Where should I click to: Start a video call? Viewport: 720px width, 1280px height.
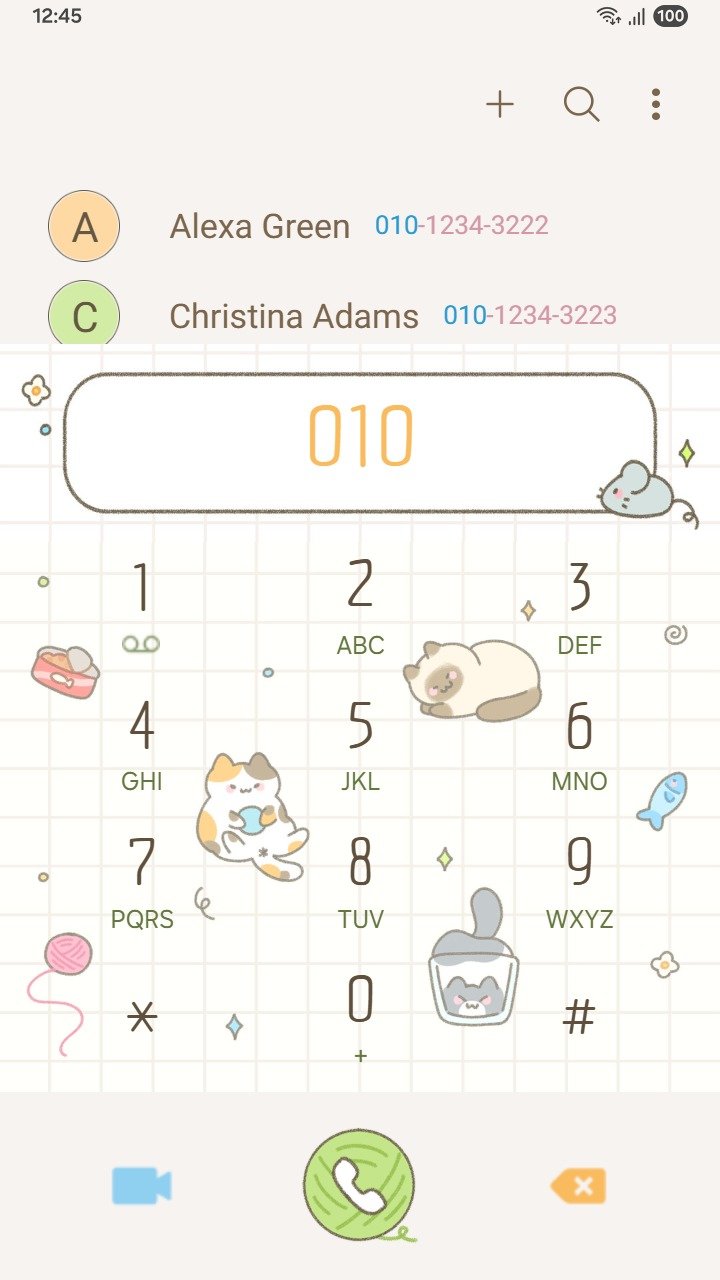click(x=142, y=1186)
